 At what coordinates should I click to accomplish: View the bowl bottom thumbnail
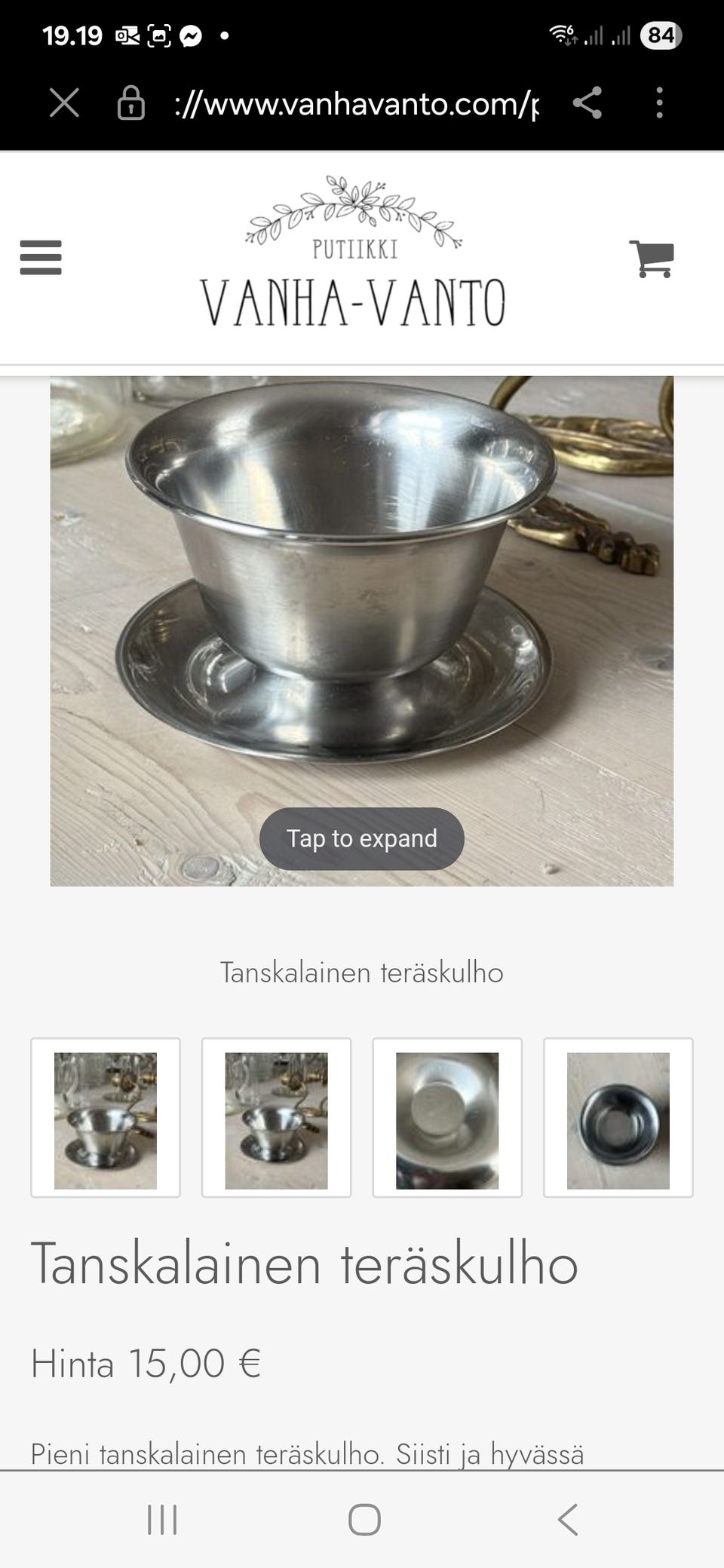coord(447,1118)
